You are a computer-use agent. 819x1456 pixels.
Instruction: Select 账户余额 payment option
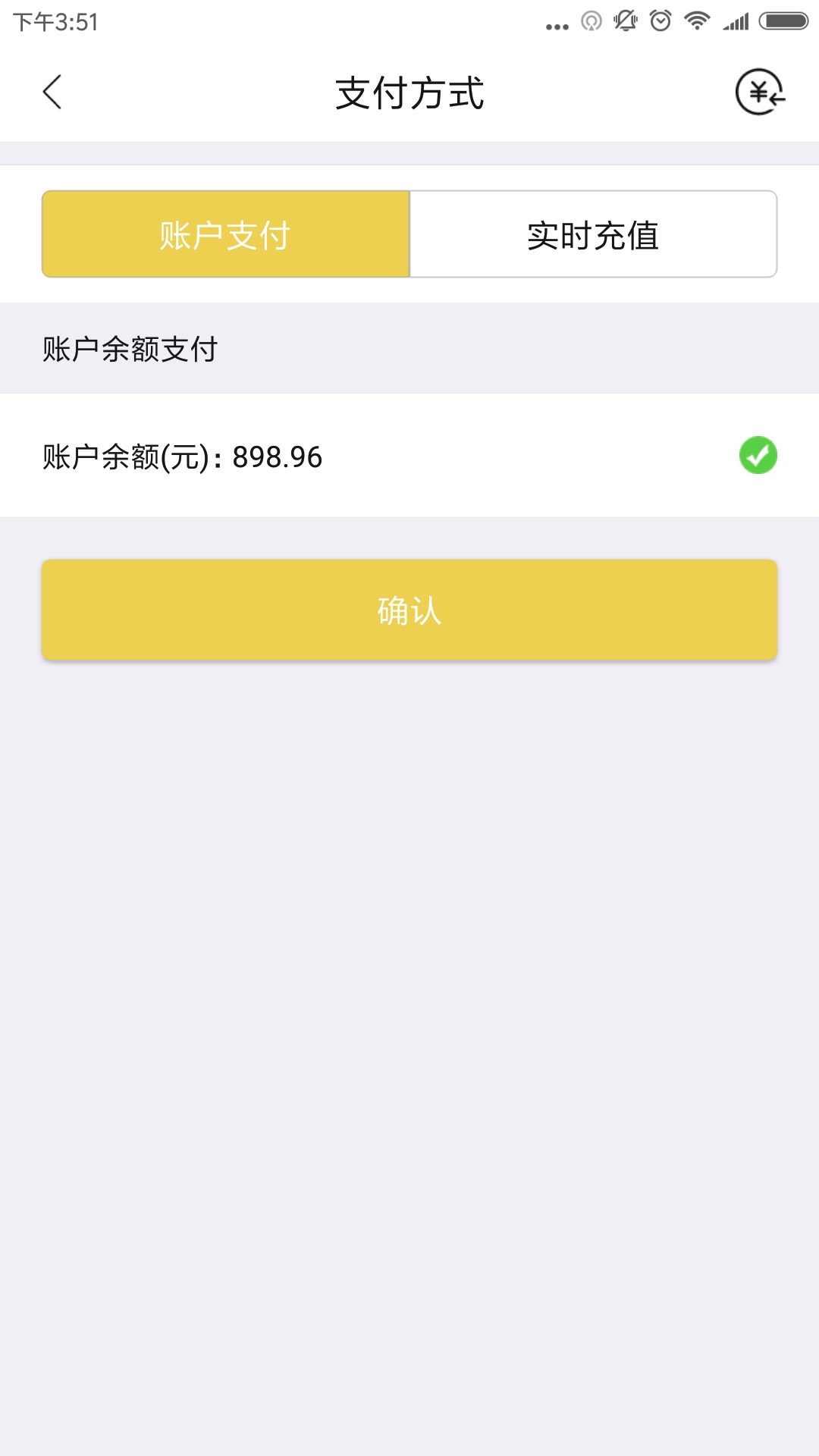pos(758,456)
